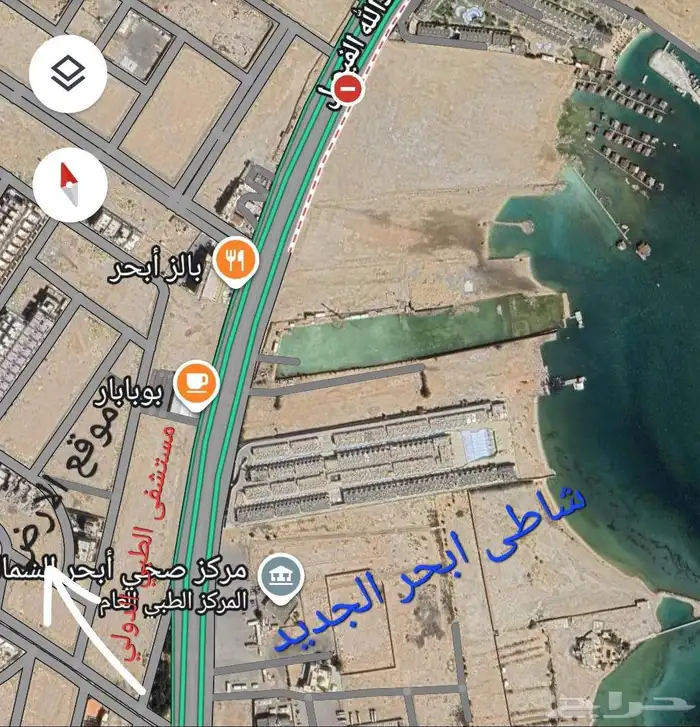View the road closure icon details
This screenshot has height=727, width=700.
click(x=350, y=87)
